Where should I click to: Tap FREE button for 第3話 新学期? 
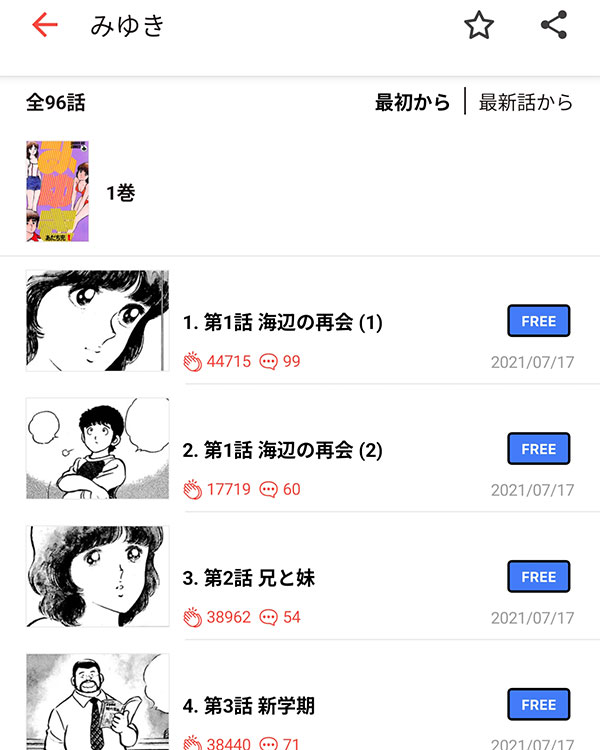(x=538, y=705)
